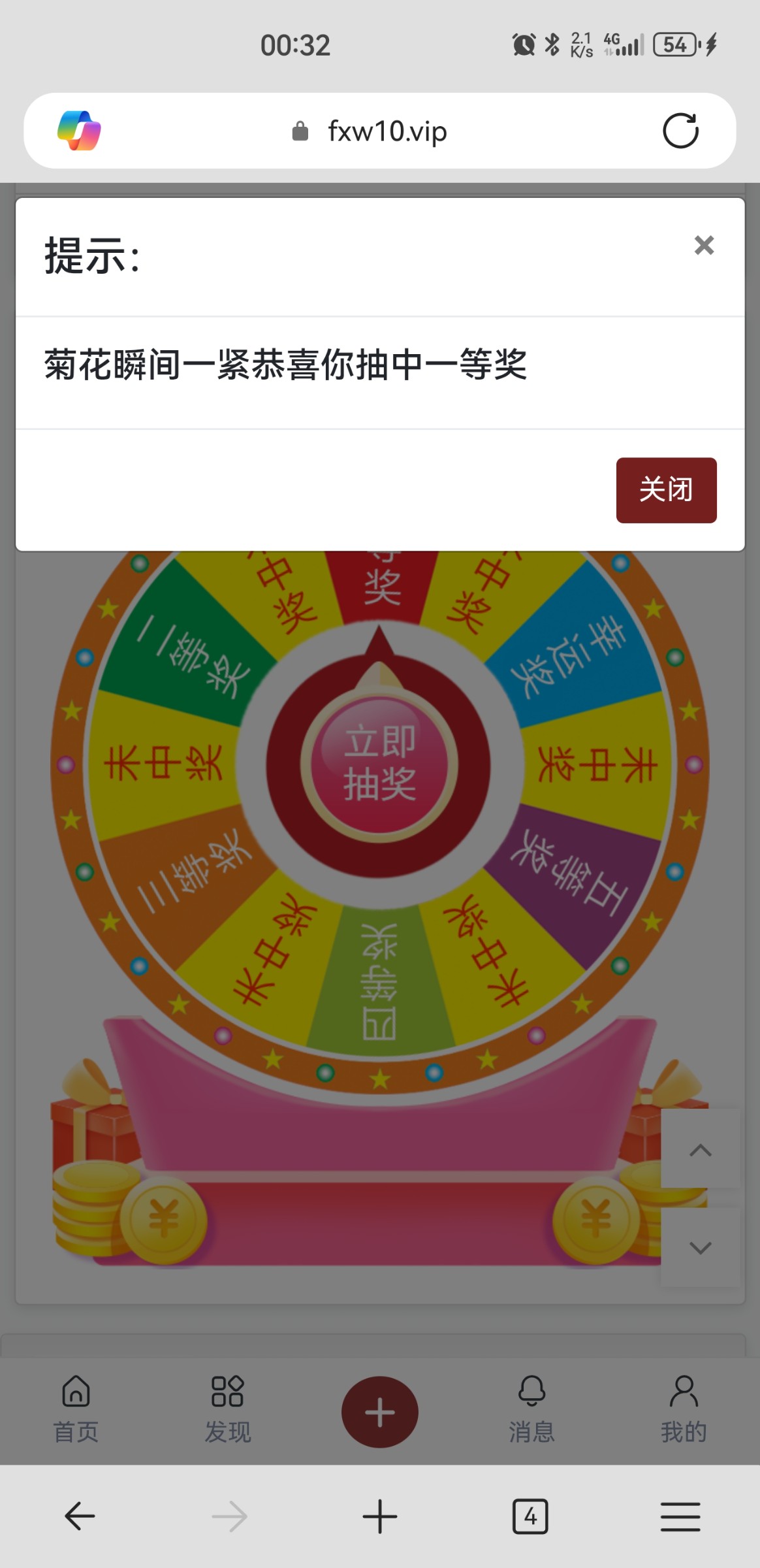Open the browser hamburger menu
This screenshot has width=760, height=1568.
point(680,1516)
